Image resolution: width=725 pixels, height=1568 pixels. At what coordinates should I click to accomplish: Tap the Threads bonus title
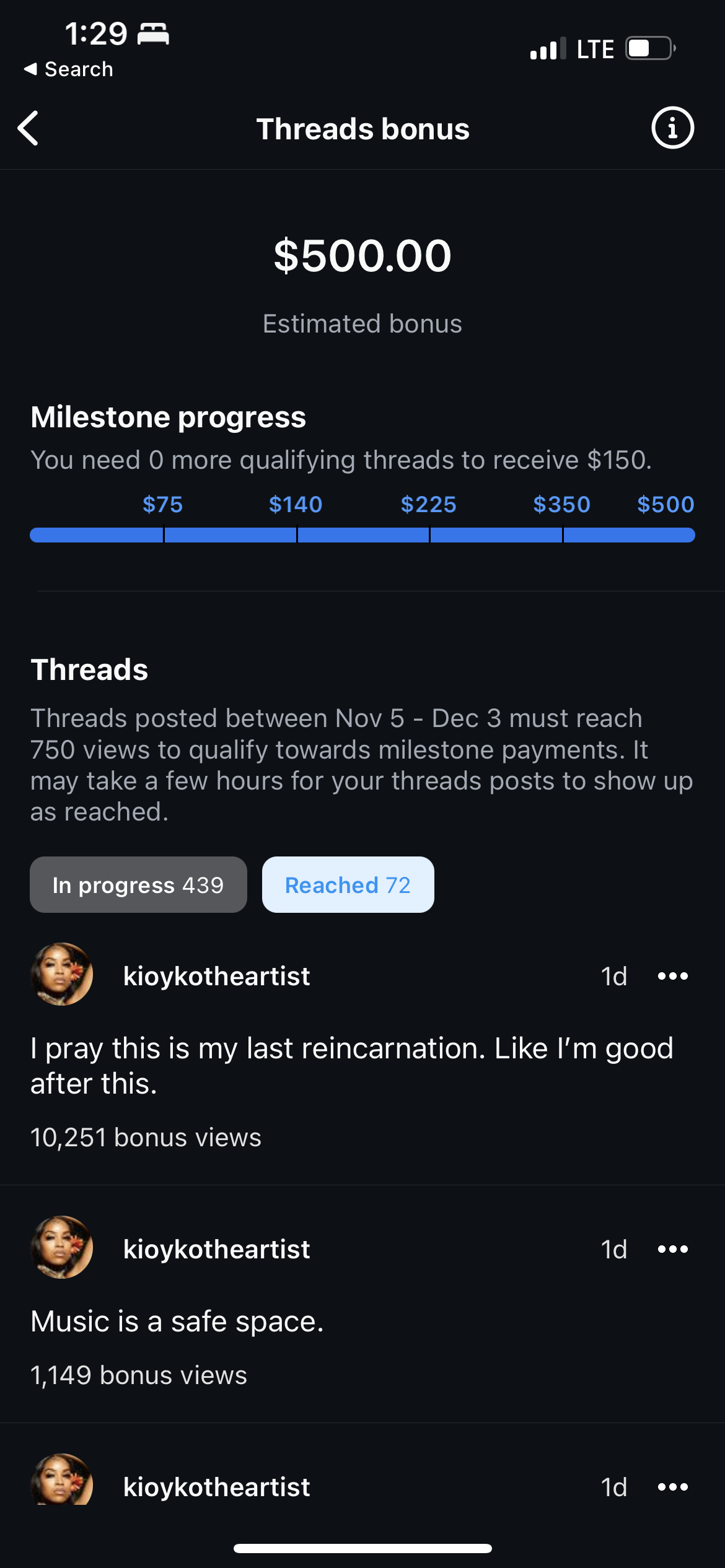click(x=362, y=128)
